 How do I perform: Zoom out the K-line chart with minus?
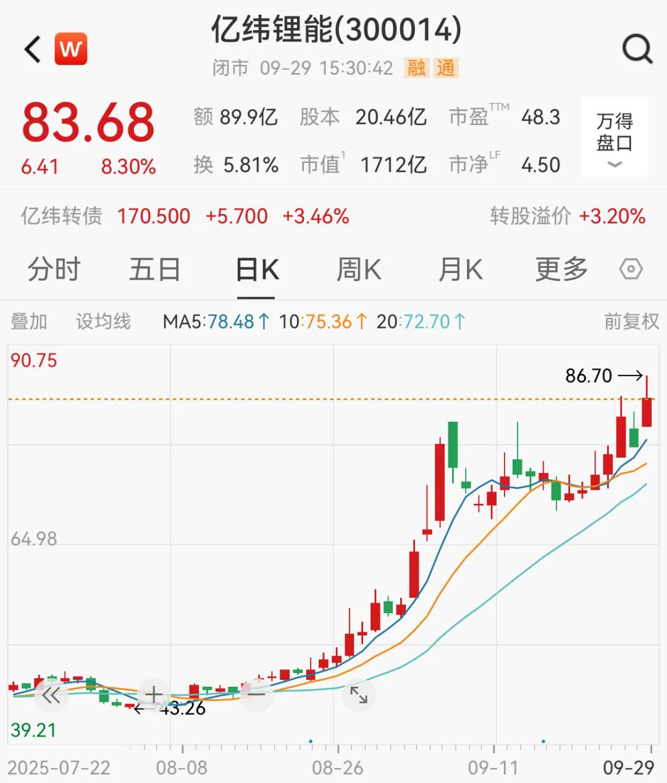click(x=256, y=694)
